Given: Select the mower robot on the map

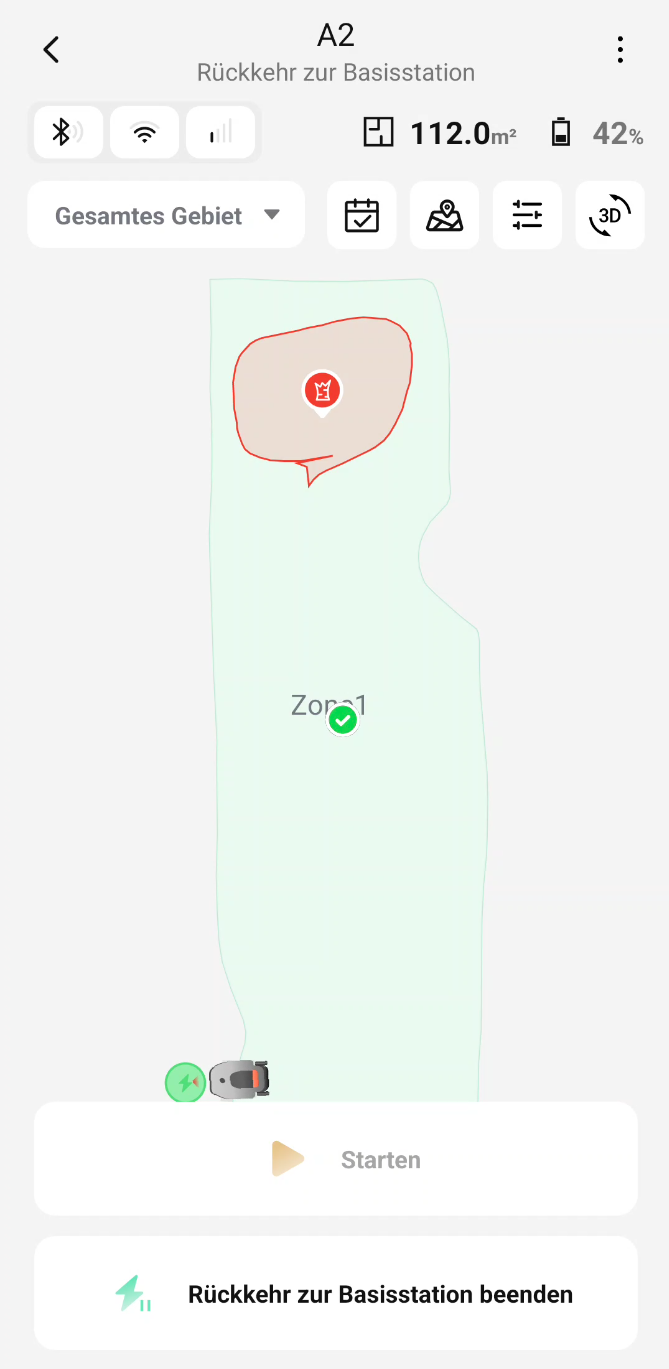Looking at the screenshot, I should click(x=240, y=1080).
